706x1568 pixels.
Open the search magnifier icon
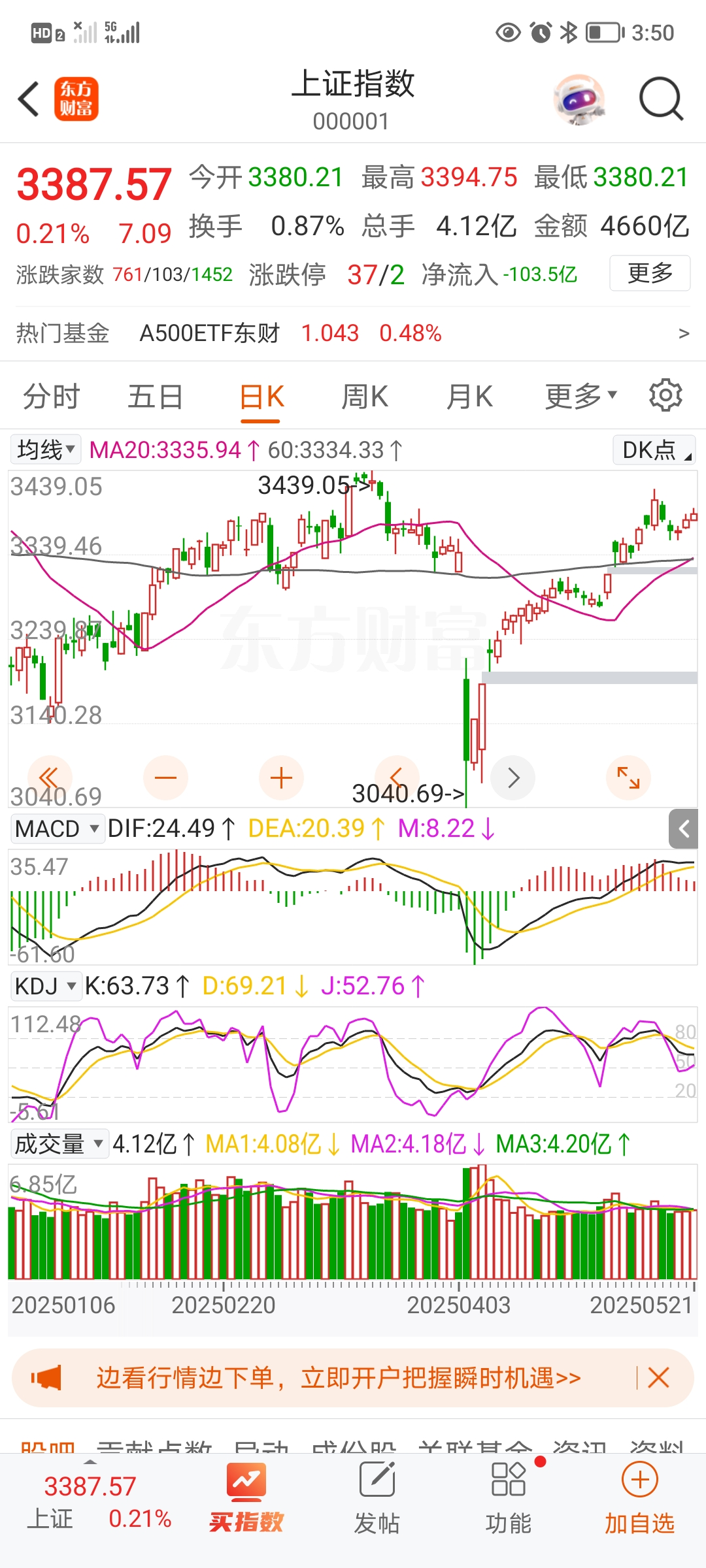[661, 99]
